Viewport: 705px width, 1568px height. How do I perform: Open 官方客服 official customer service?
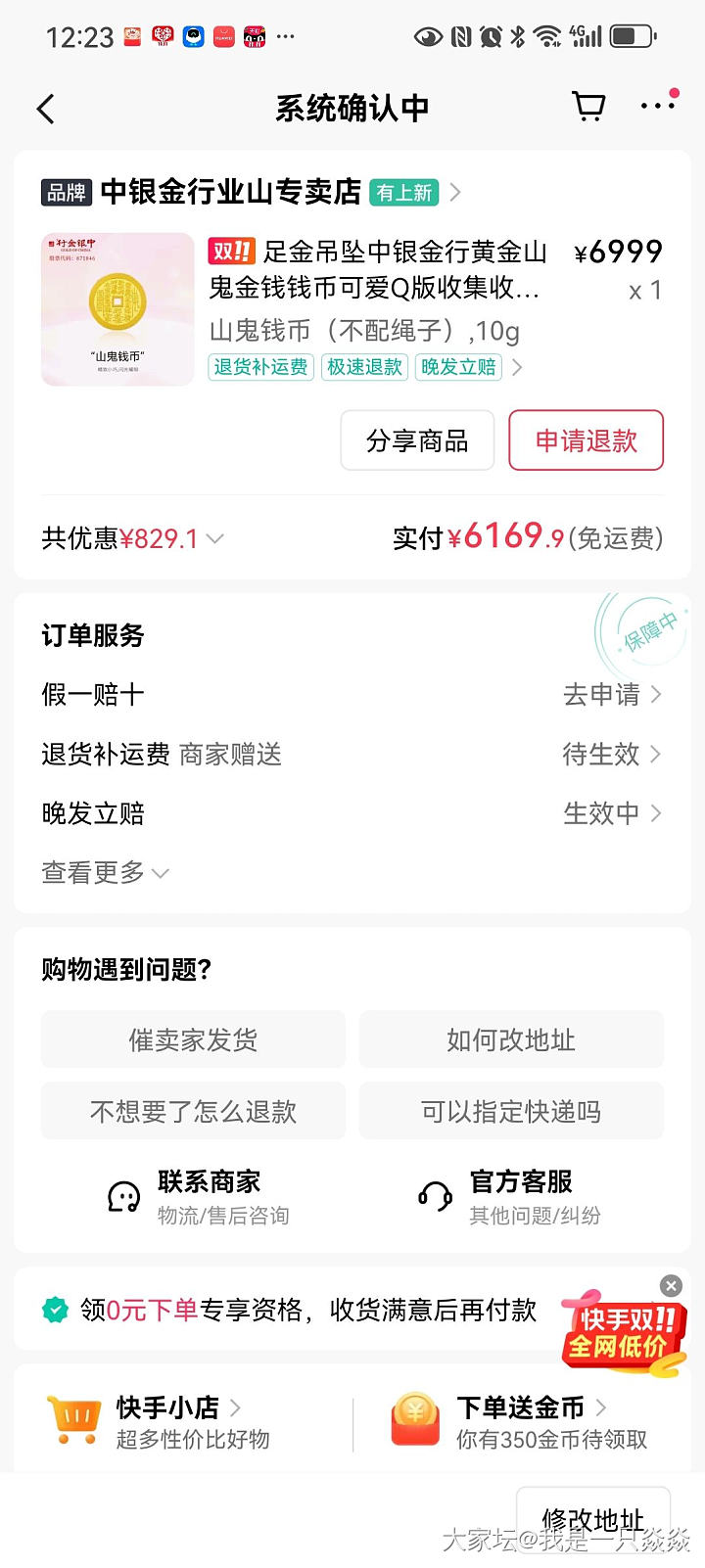coord(509,1196)
